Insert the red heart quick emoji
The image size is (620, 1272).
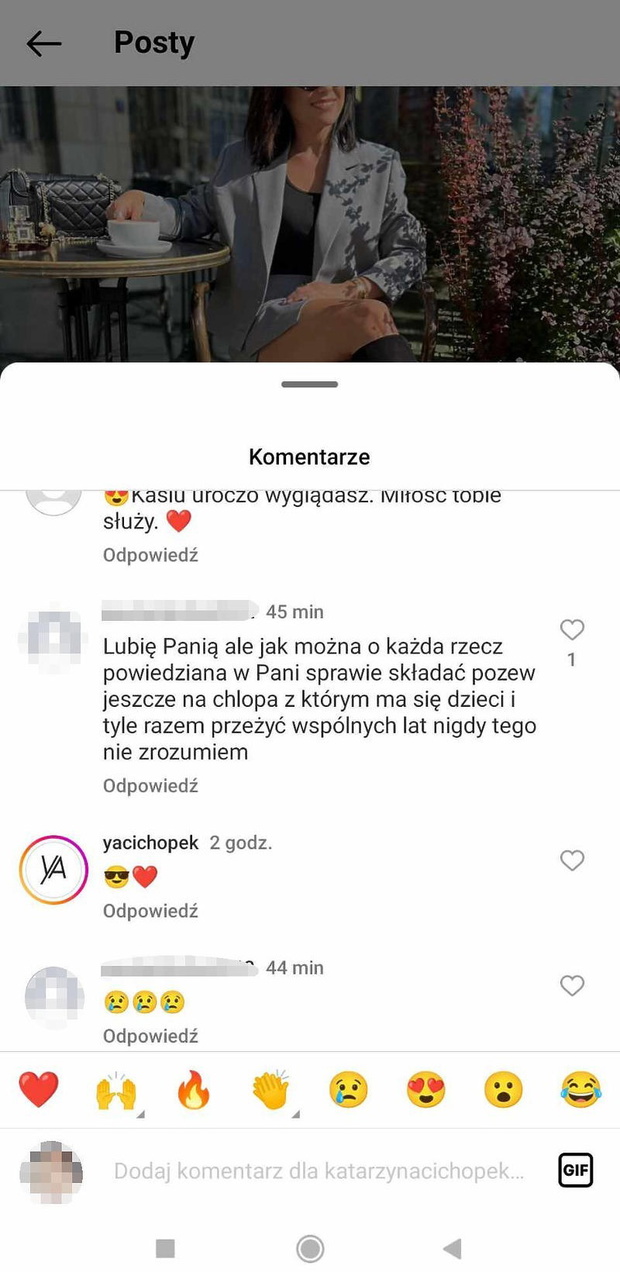(x=39, y=1089)
